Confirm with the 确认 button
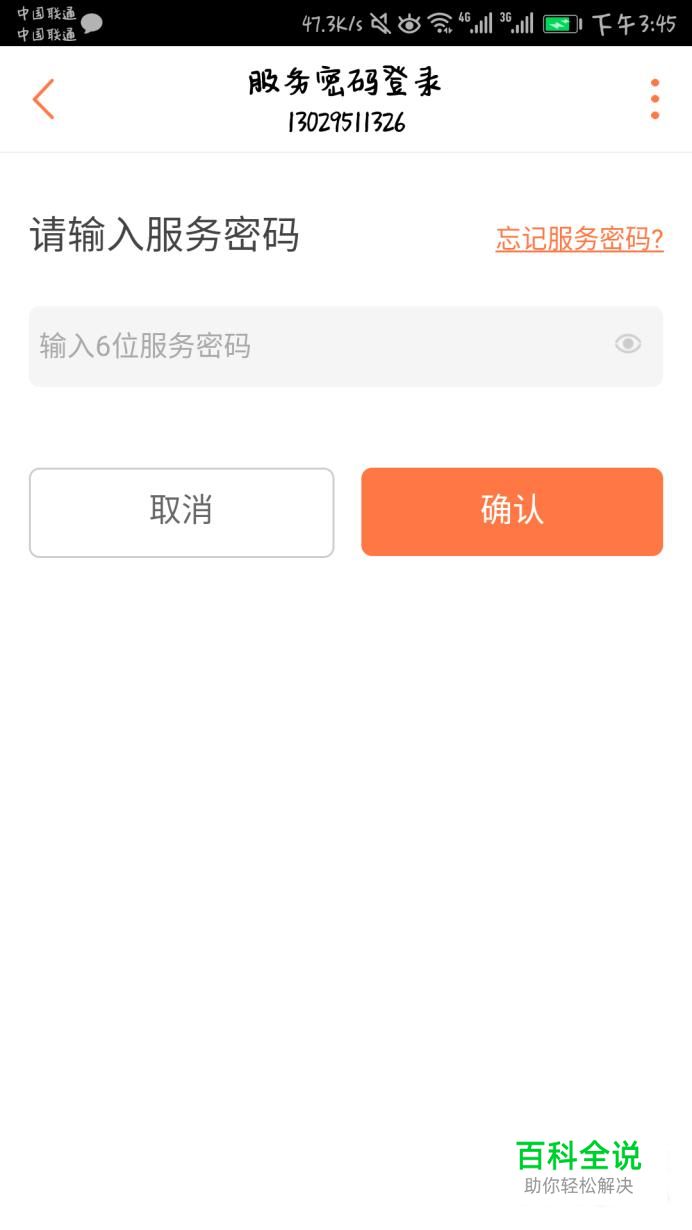Screen dimensions: 692x1230 pos(512,512)
